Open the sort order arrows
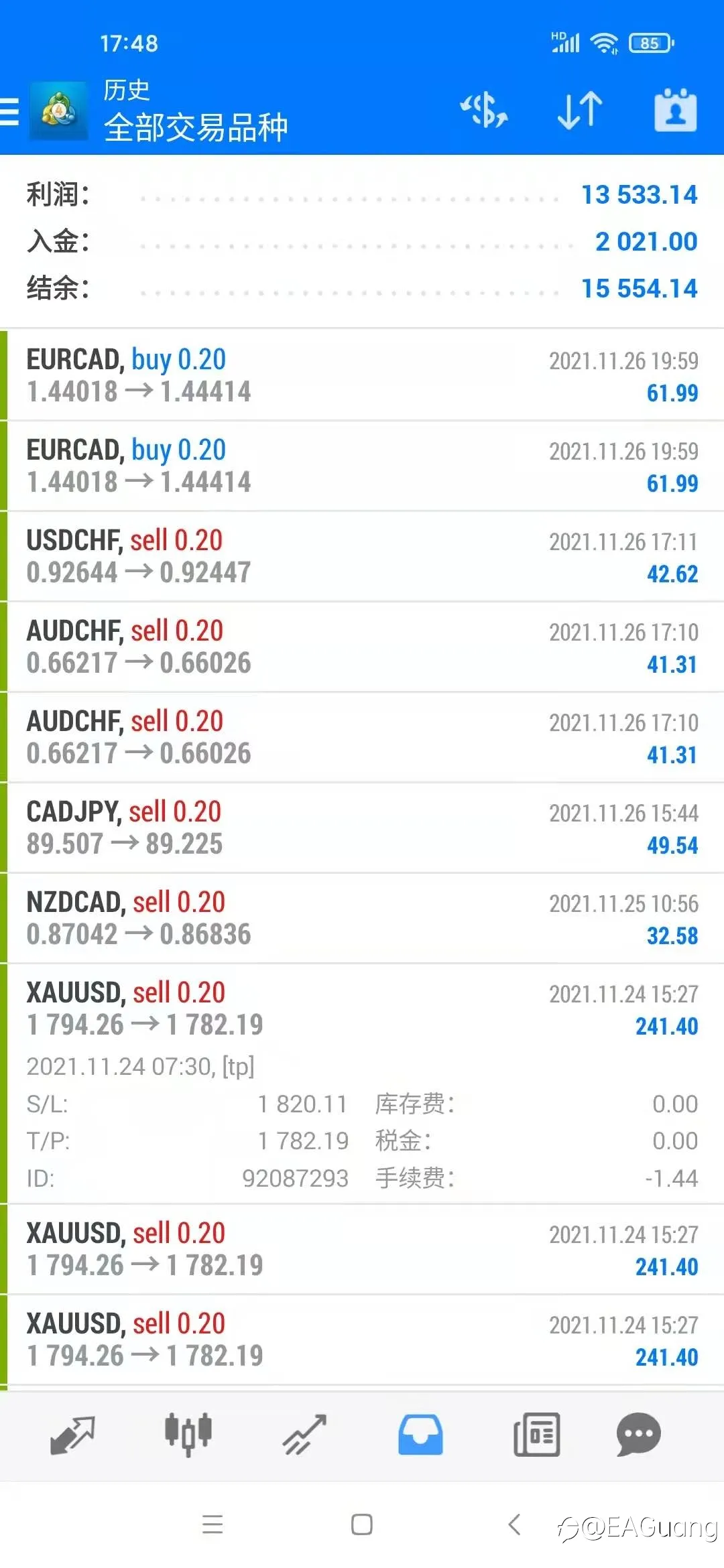Image resolution: width=724 pixels, height=1568 pixels. click(580, 111)
